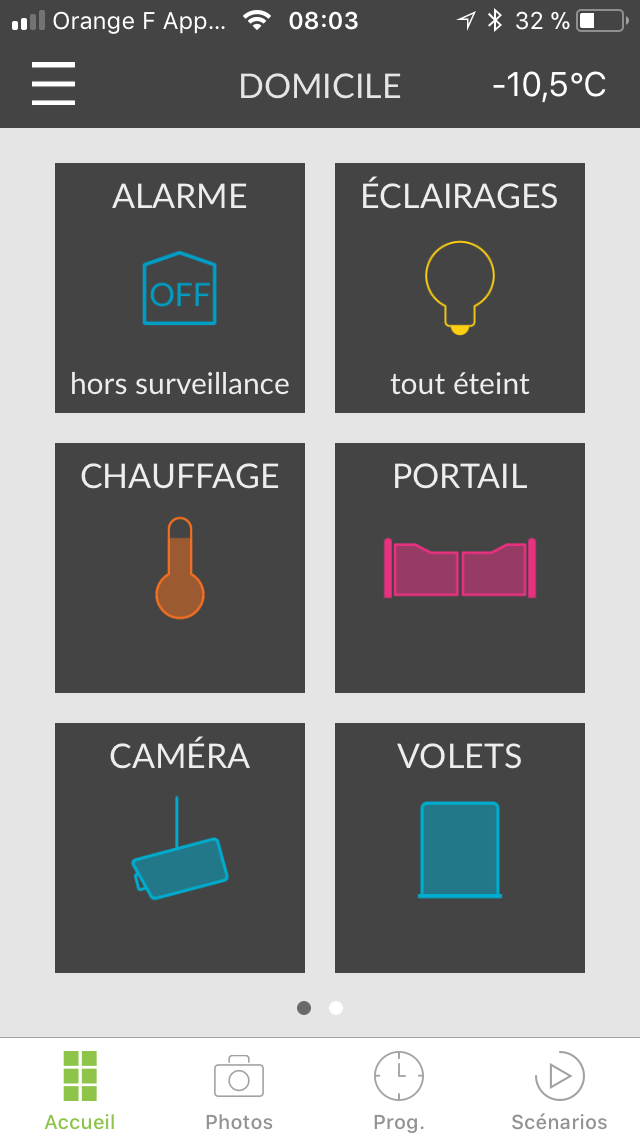Open the VOLETS shutters tile
The height and width of the screenshot is (1136, 640).
(x=460, y=848)
